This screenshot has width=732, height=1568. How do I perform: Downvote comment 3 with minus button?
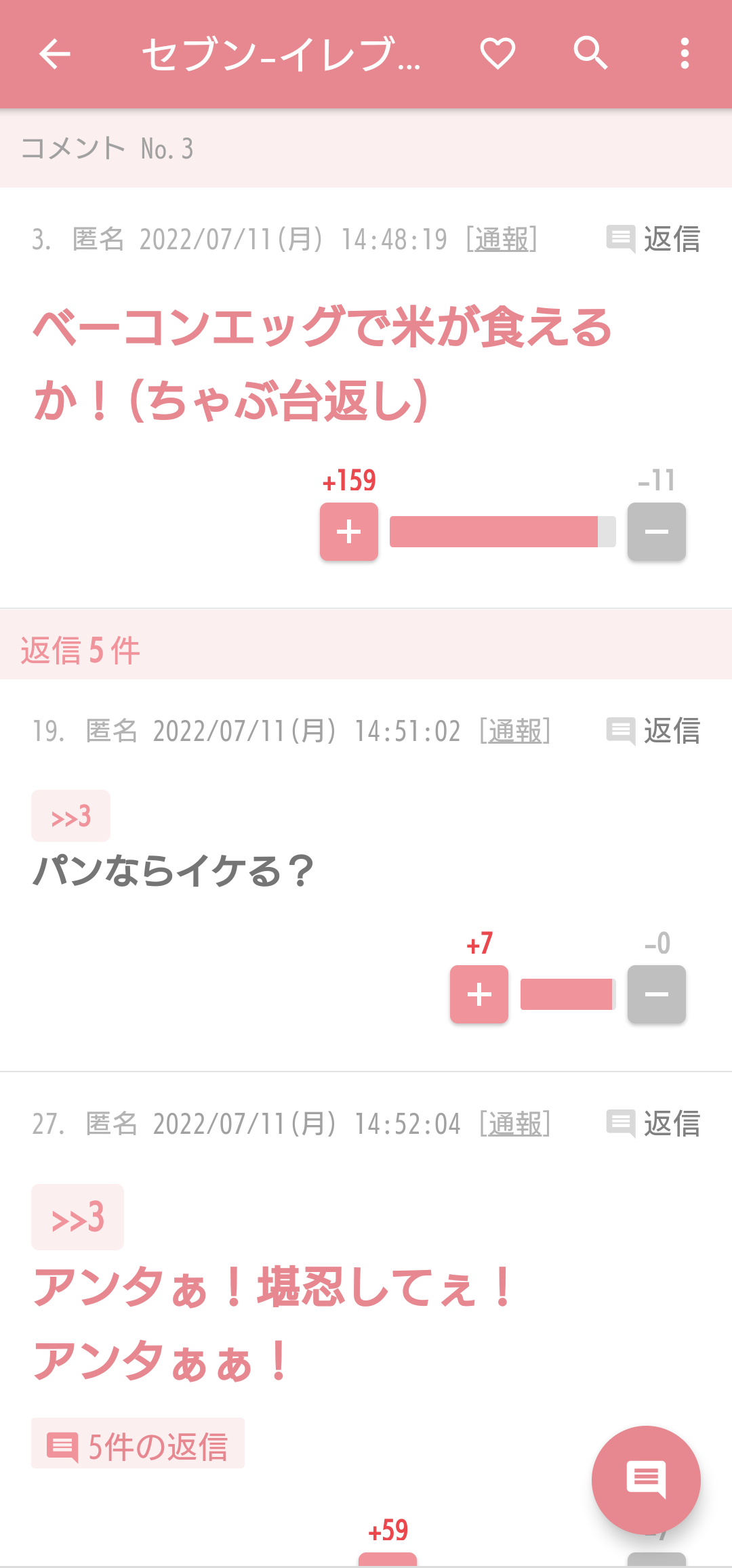pos(657,532)
